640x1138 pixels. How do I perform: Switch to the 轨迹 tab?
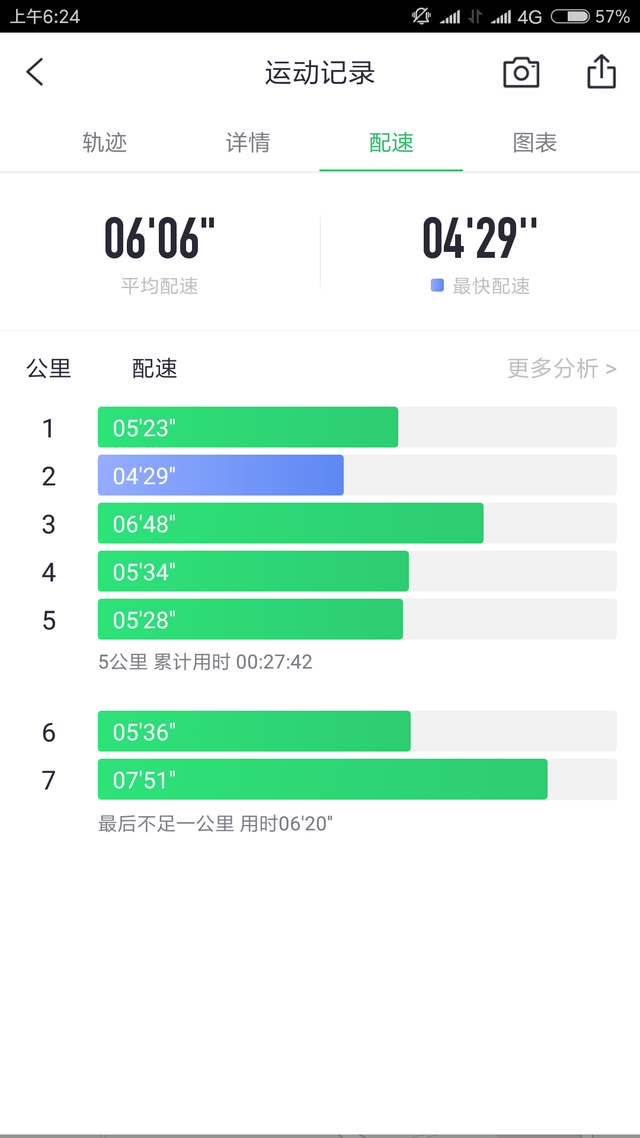tap(105, 142)
